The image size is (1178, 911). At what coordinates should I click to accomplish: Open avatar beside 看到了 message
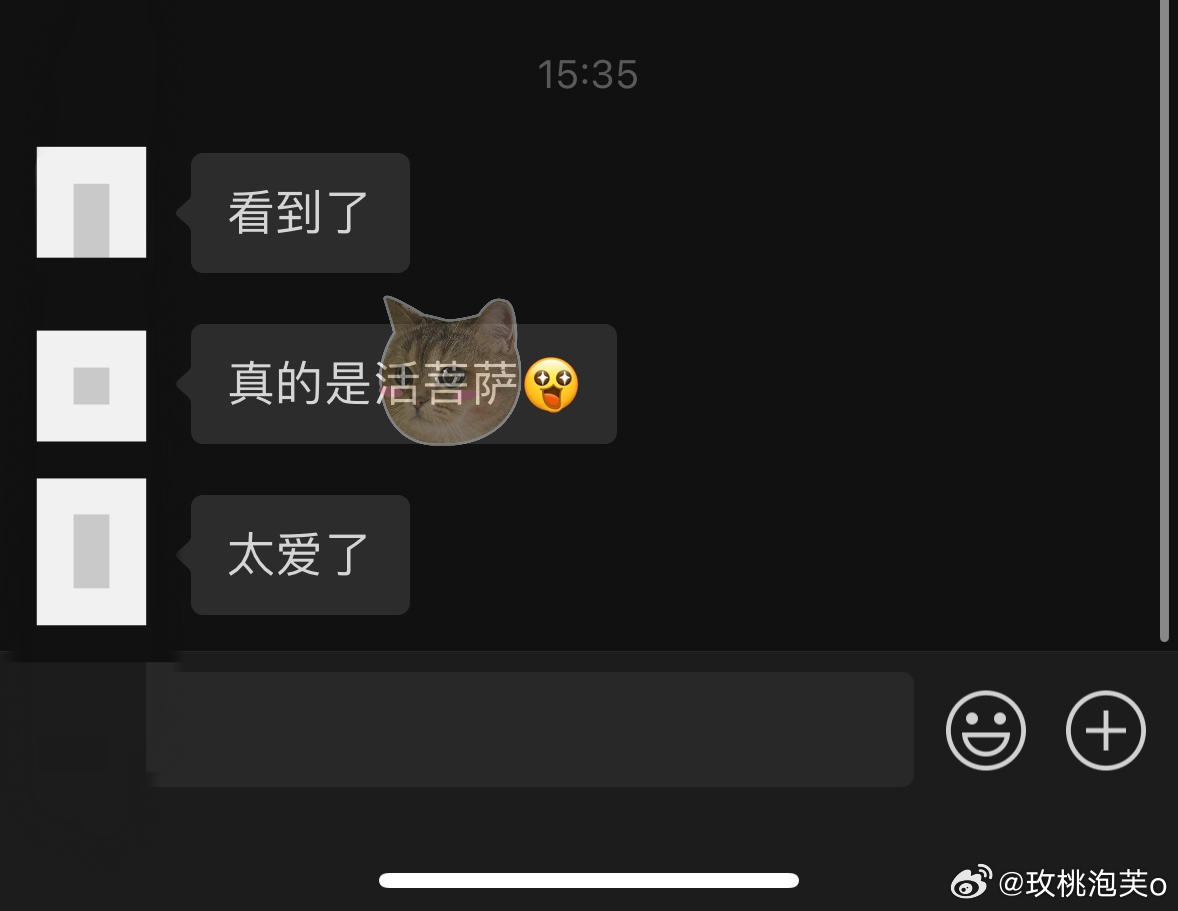tap(91, 202)
